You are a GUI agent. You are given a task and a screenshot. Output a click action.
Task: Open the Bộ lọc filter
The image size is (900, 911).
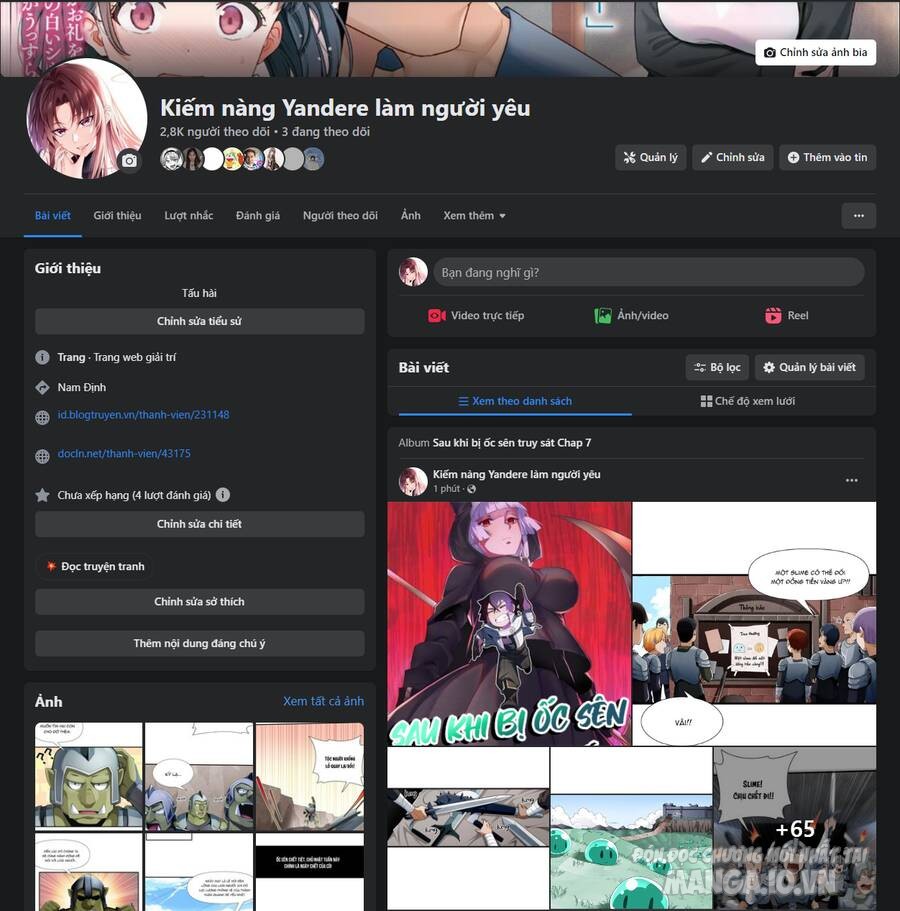718,367
